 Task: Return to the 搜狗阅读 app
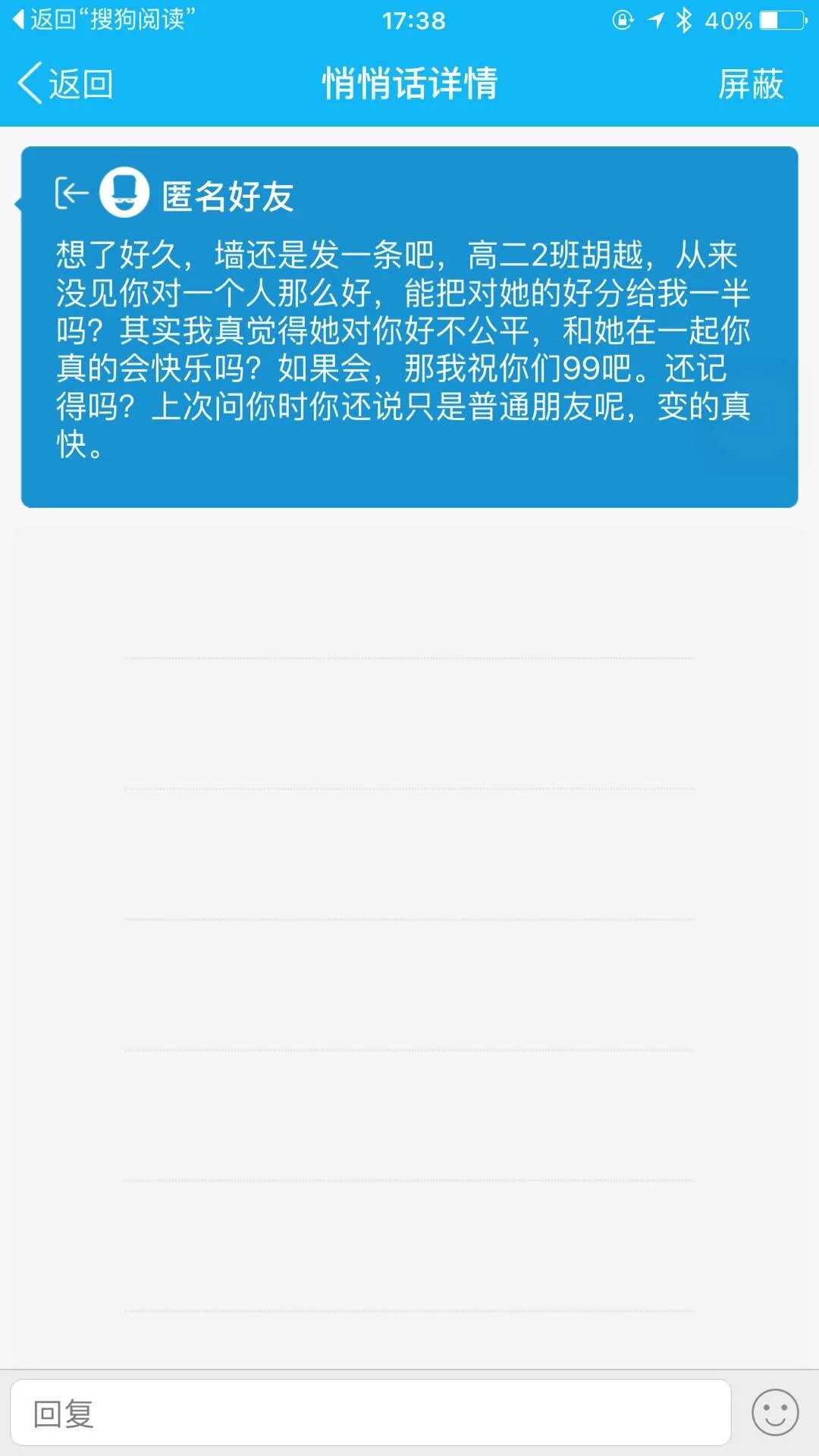click(x=104, y=19)
